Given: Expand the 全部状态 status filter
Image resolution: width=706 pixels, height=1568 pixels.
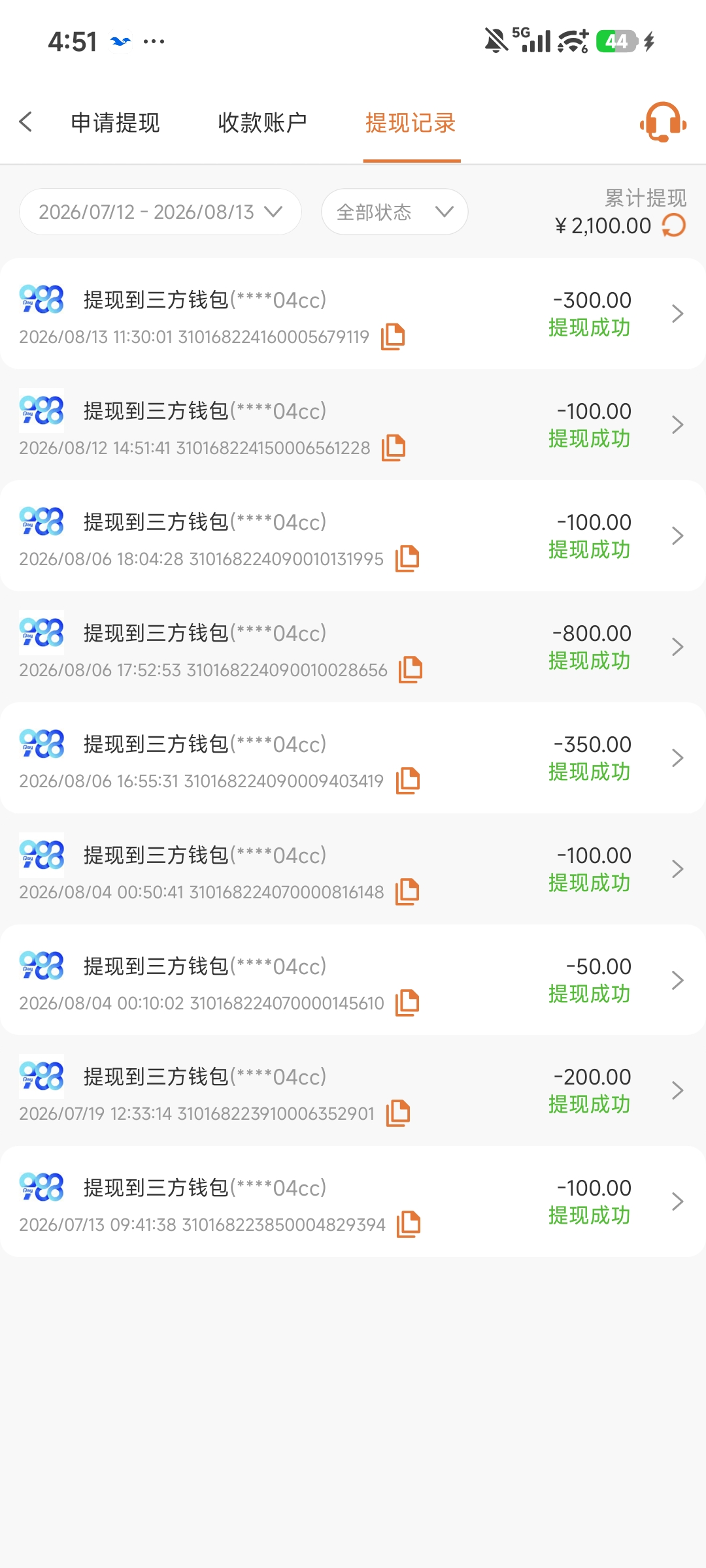Looking at the screenshot, I should point(394,212).
